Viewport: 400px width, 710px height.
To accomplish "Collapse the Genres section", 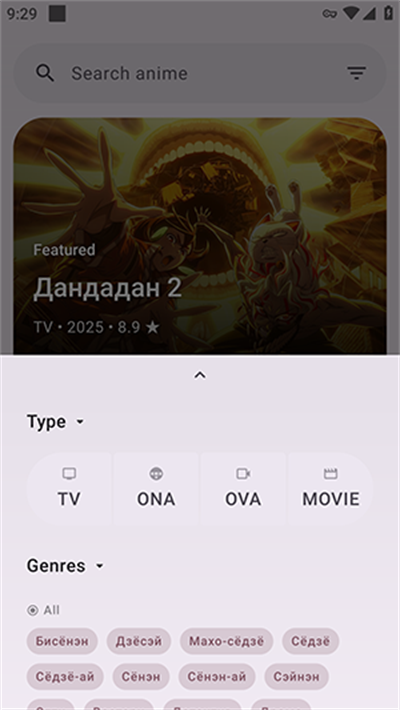I will (66, 566).
